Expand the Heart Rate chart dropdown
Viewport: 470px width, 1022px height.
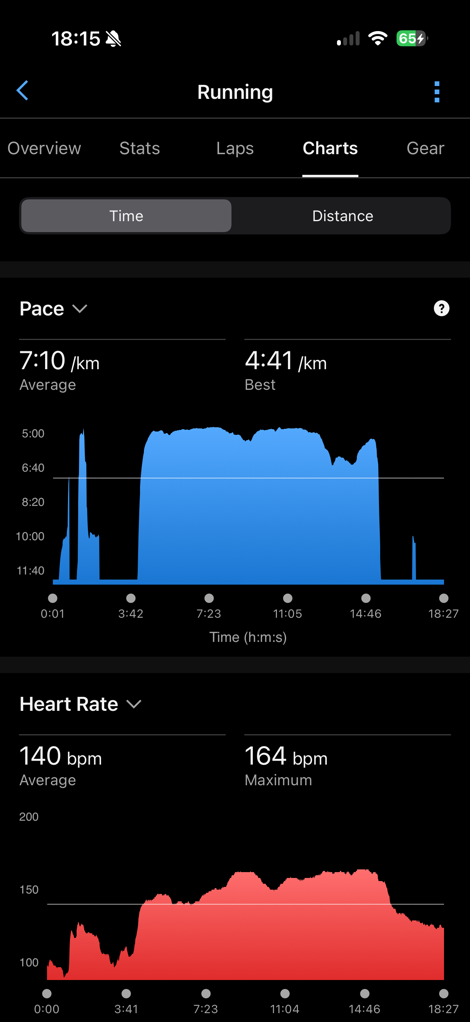point(80,705)
